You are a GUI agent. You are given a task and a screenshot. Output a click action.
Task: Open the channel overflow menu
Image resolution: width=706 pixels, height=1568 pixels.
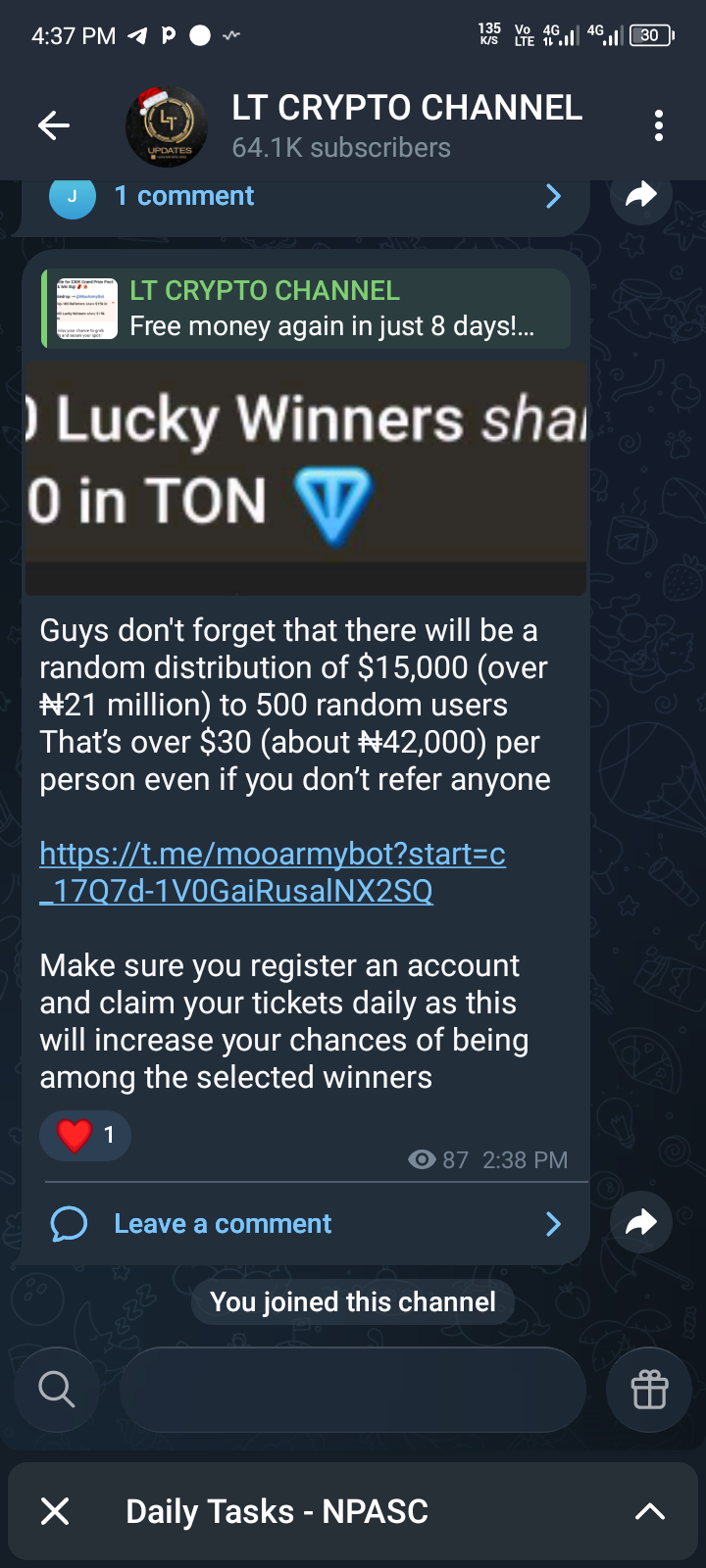(658, 125)
